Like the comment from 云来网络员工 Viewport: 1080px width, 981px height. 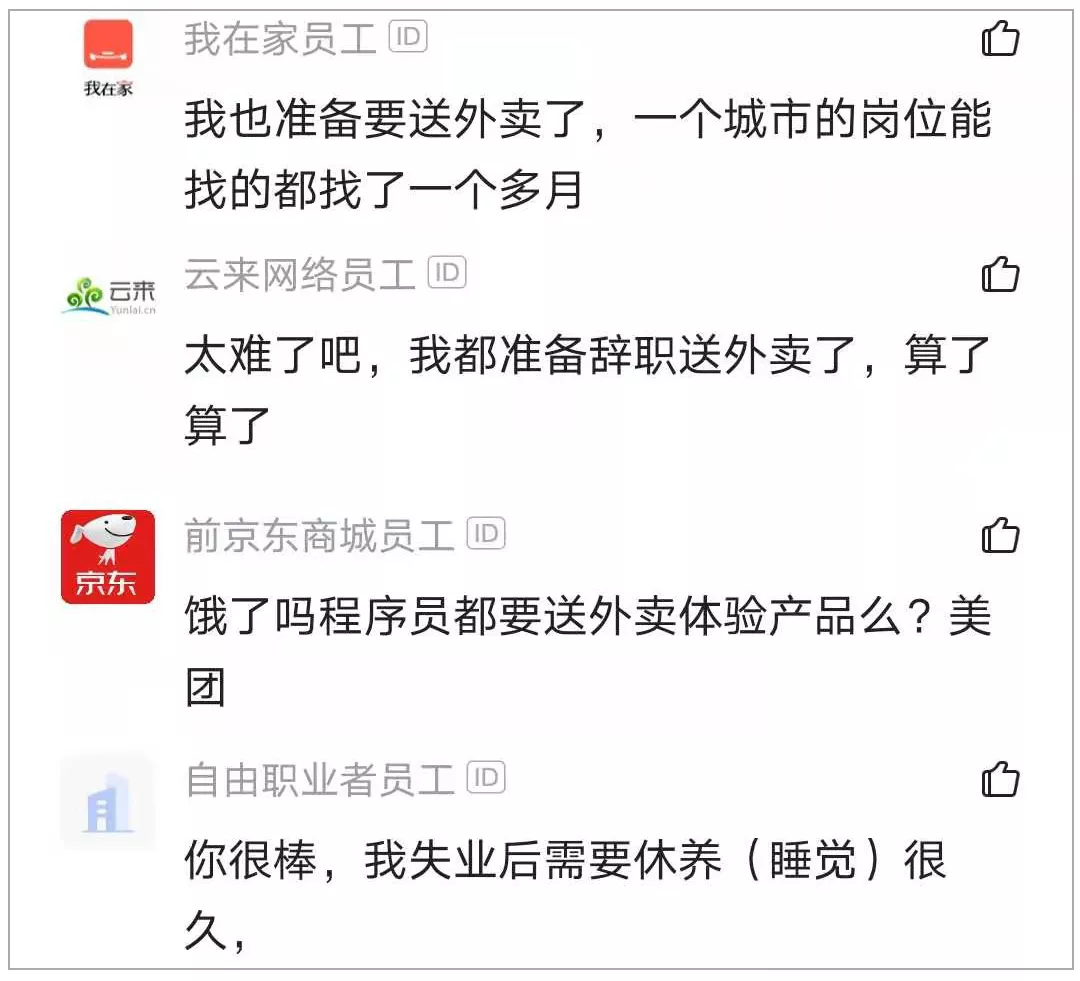click(999, 274)
